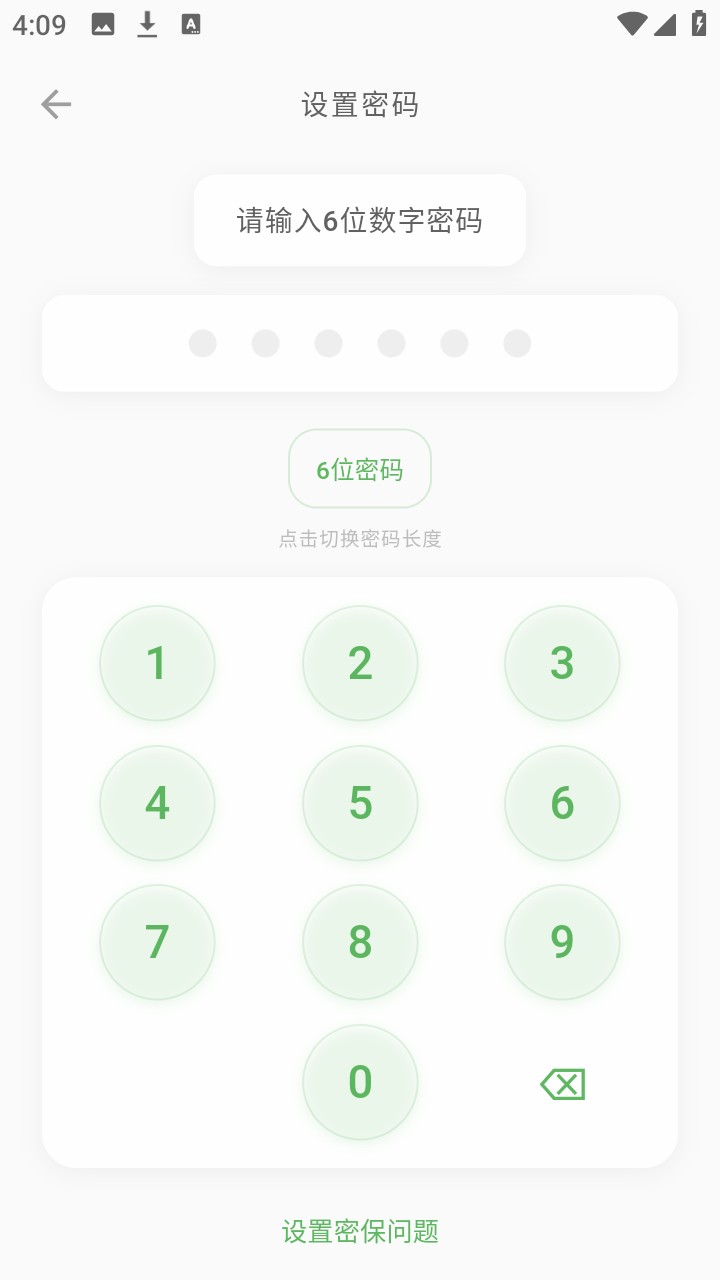Tap number 8 on the keypad
Image resolution: width=720 pixels, height=1280 pixels.
pyautogui.click(x=360, y=942)
